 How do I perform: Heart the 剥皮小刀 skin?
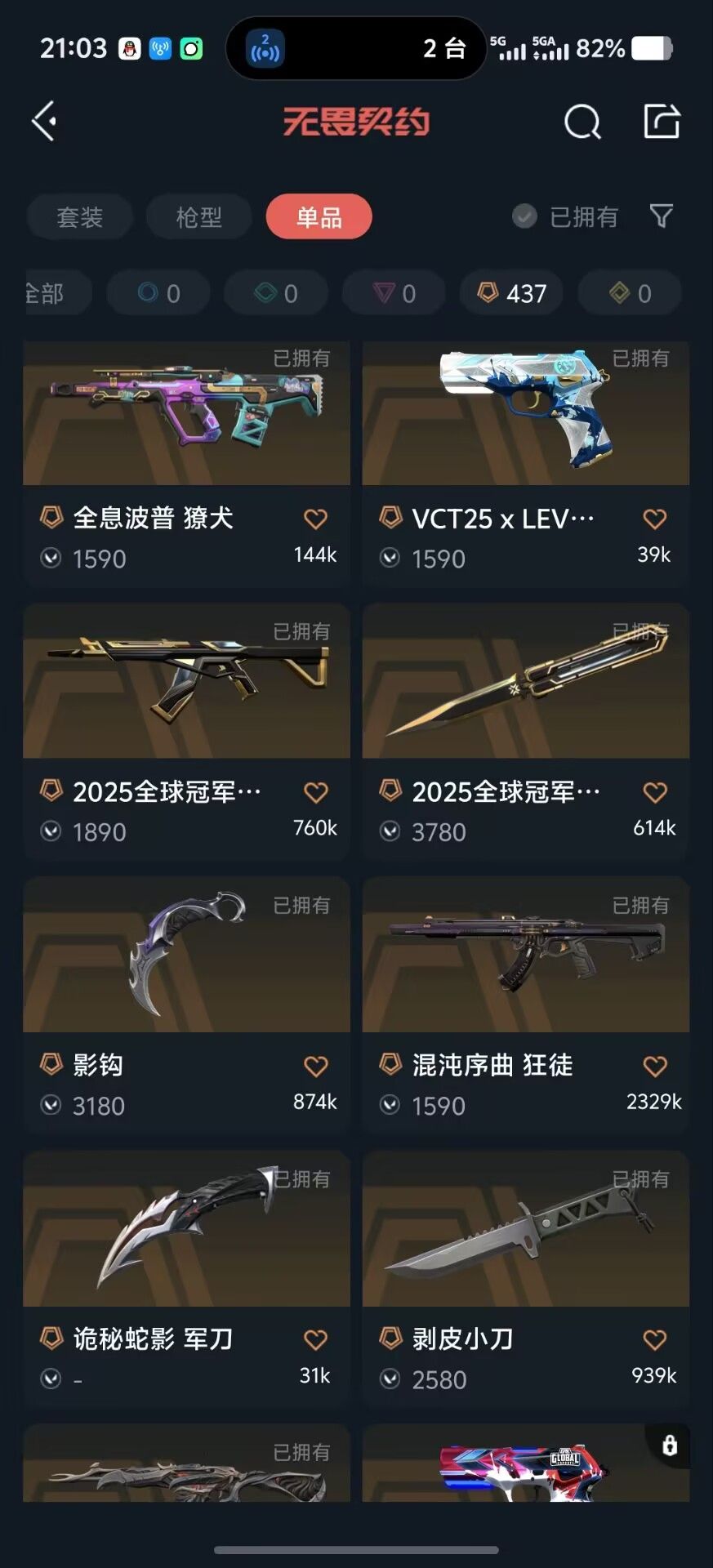pos(654,1339)
